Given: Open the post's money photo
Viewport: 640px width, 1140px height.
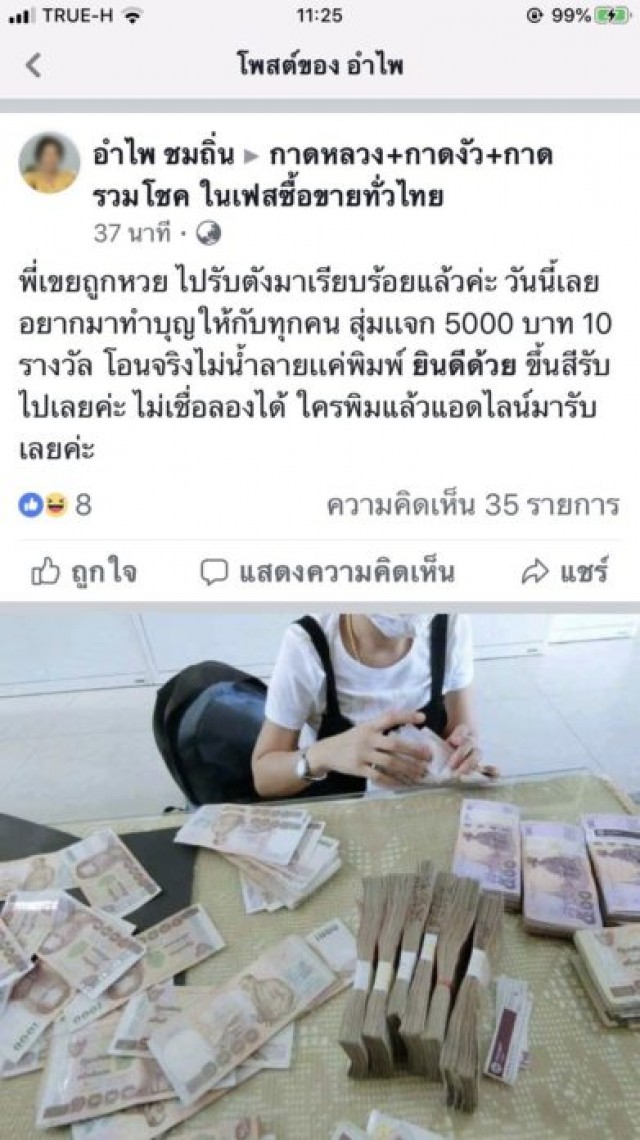Looking at the screenshot, I should pyautogui.click(x=320, y=875).
